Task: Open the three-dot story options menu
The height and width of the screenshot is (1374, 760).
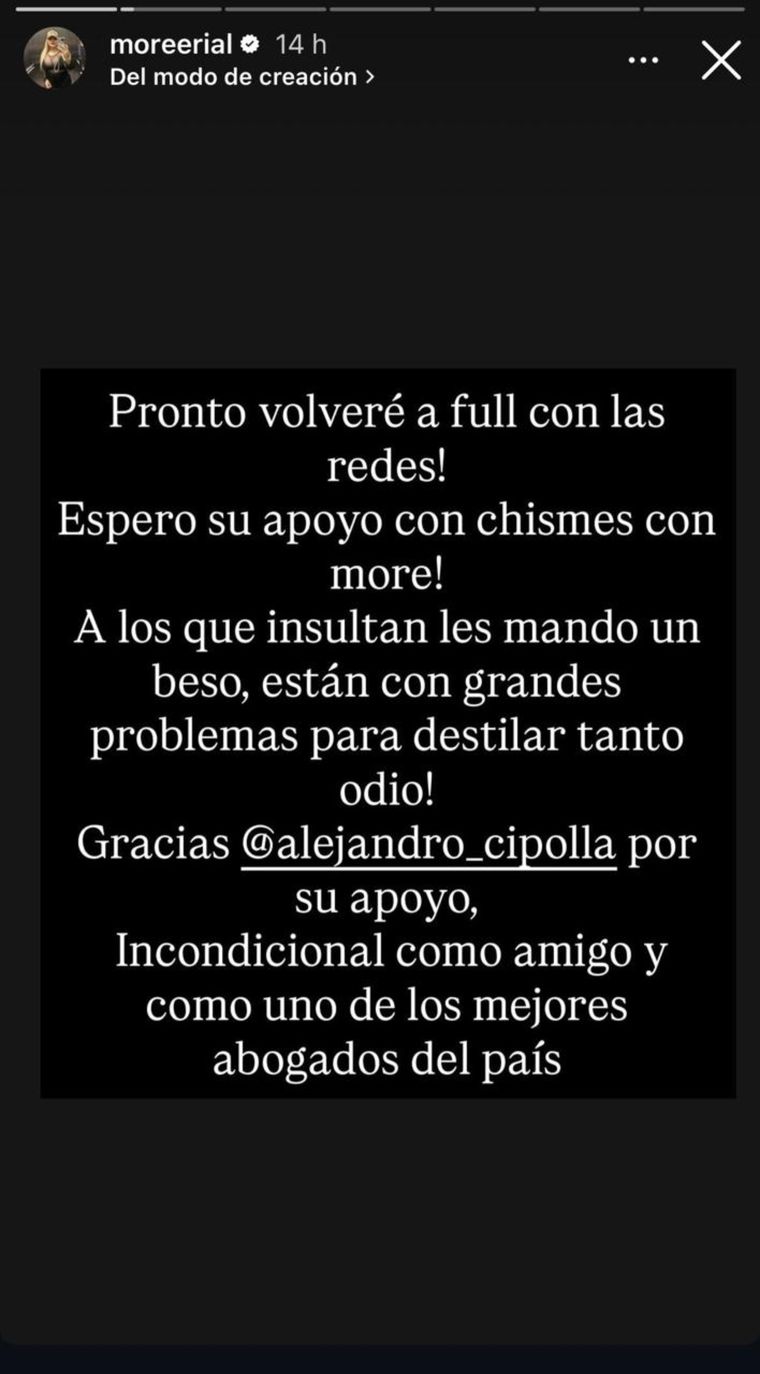Action: pyautogui.click(x=643, y=61)
